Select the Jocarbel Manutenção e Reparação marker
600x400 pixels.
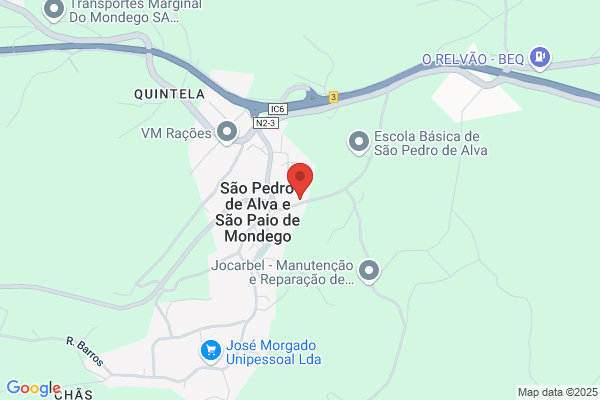(x=369, y=271)
